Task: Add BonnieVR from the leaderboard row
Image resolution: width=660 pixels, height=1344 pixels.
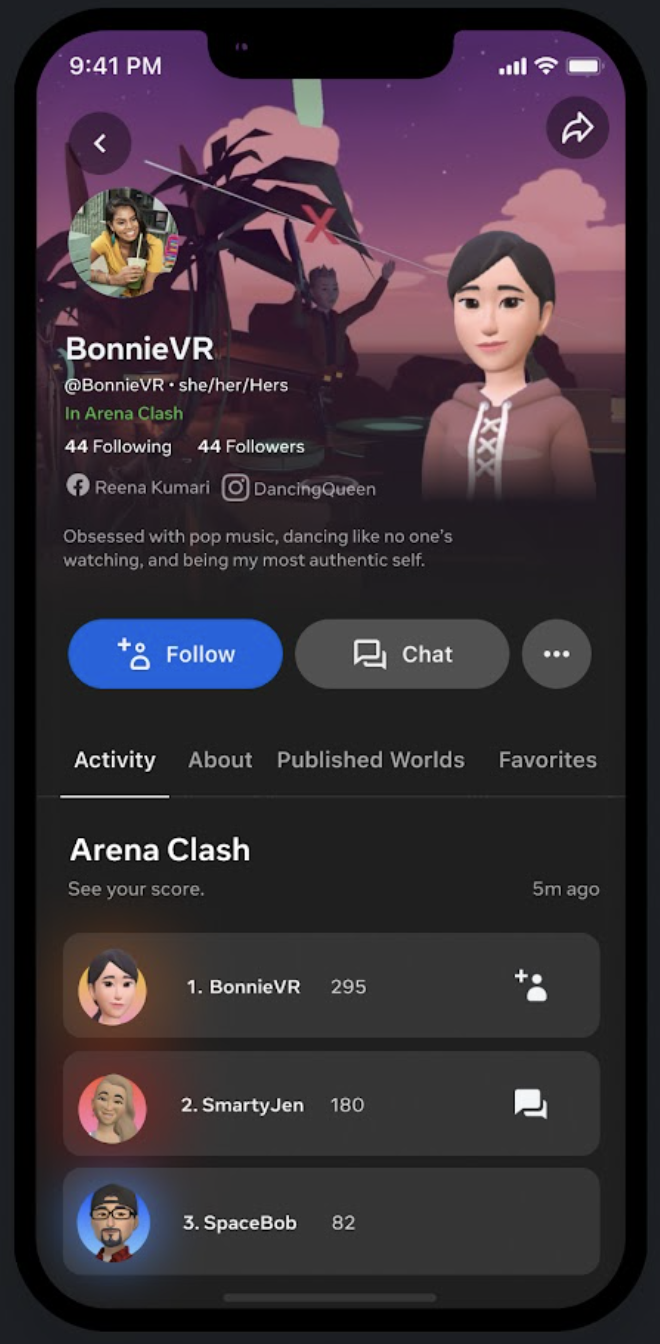Action: (530, 986)
